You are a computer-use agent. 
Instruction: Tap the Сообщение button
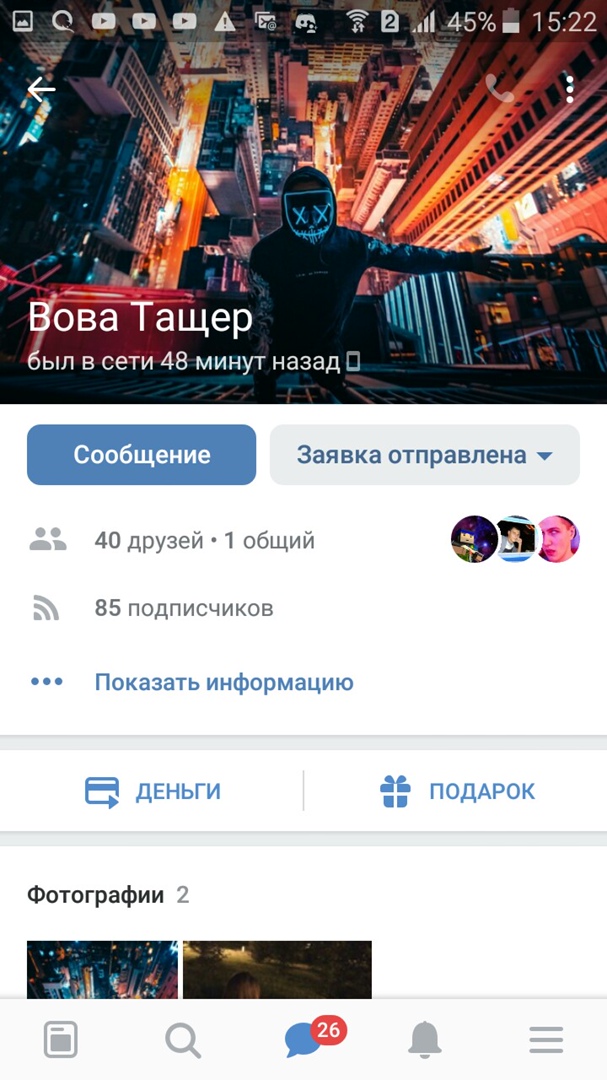pyautogui.click(x=142, y=455)
